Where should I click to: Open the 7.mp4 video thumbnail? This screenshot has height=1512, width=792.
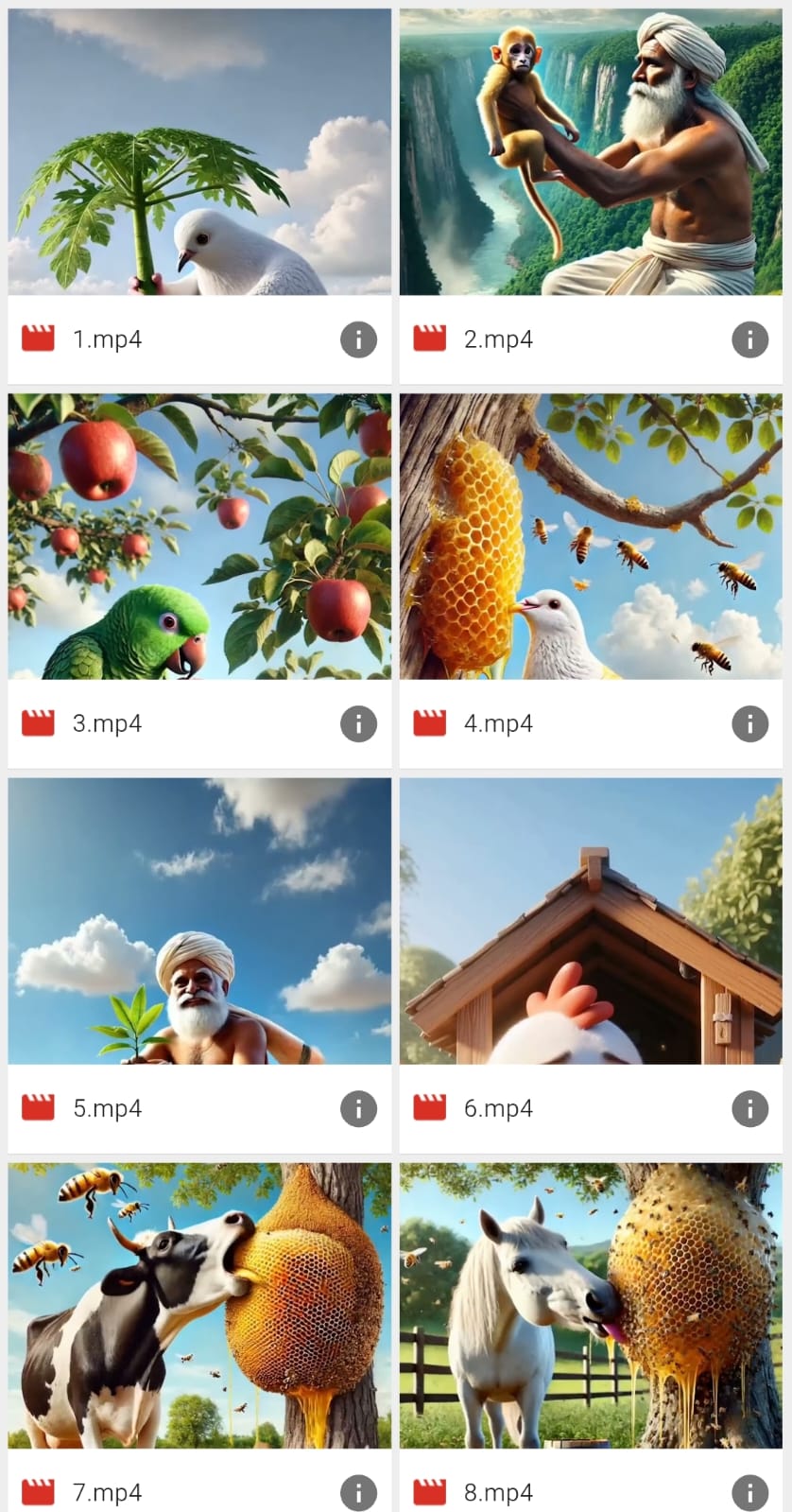coord(199,1305)
